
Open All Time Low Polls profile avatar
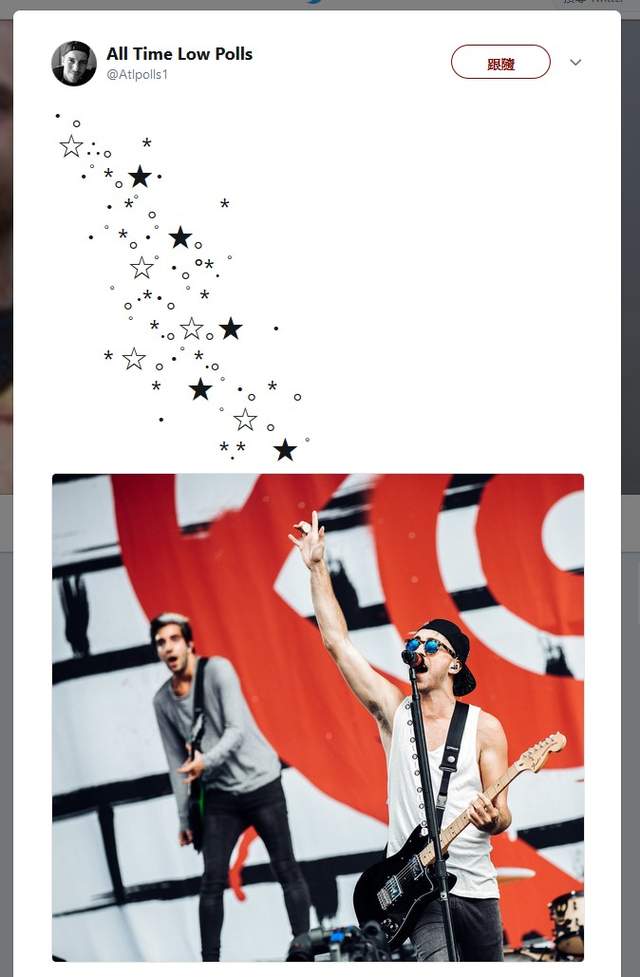pyautogui.click(x=74, y=63)
